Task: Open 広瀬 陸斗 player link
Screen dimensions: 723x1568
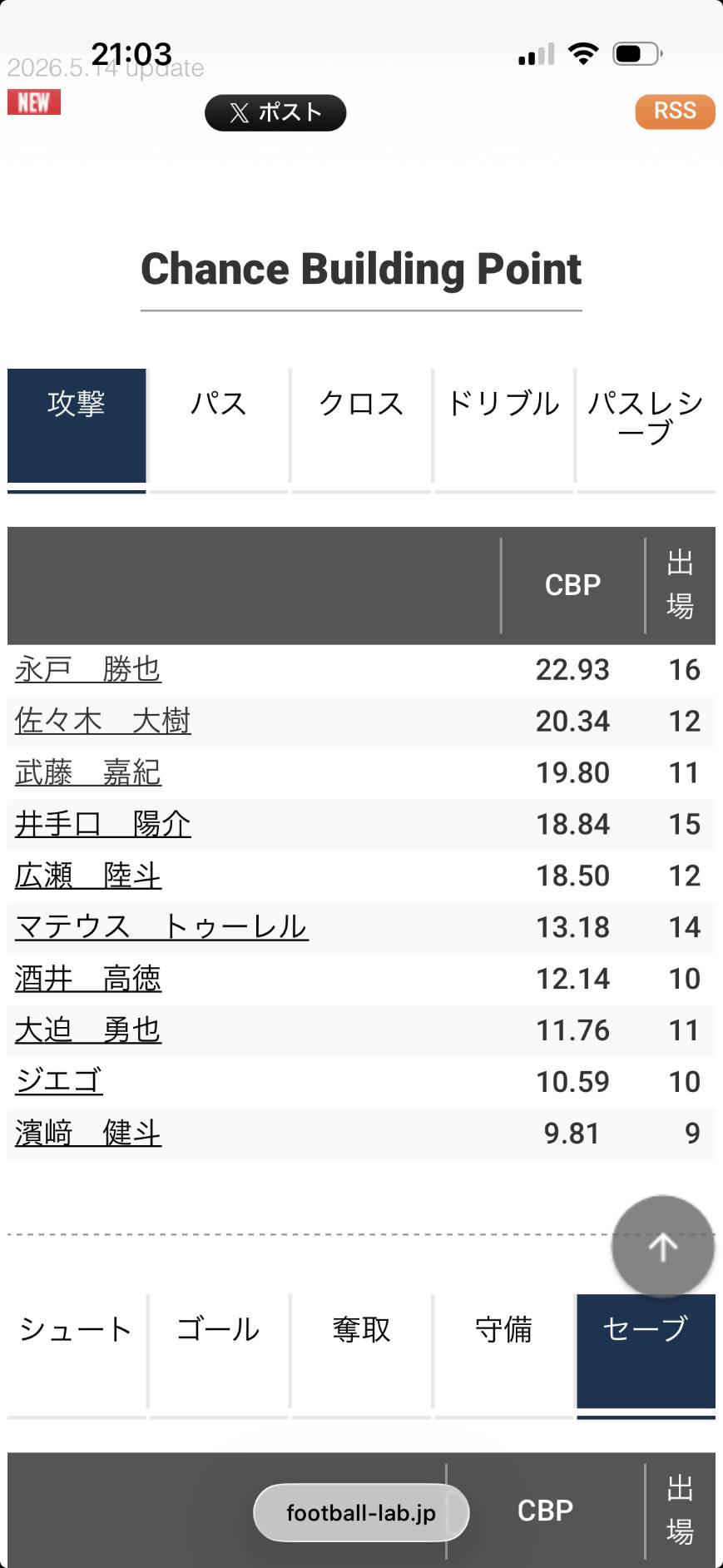Action: [88, 876]
